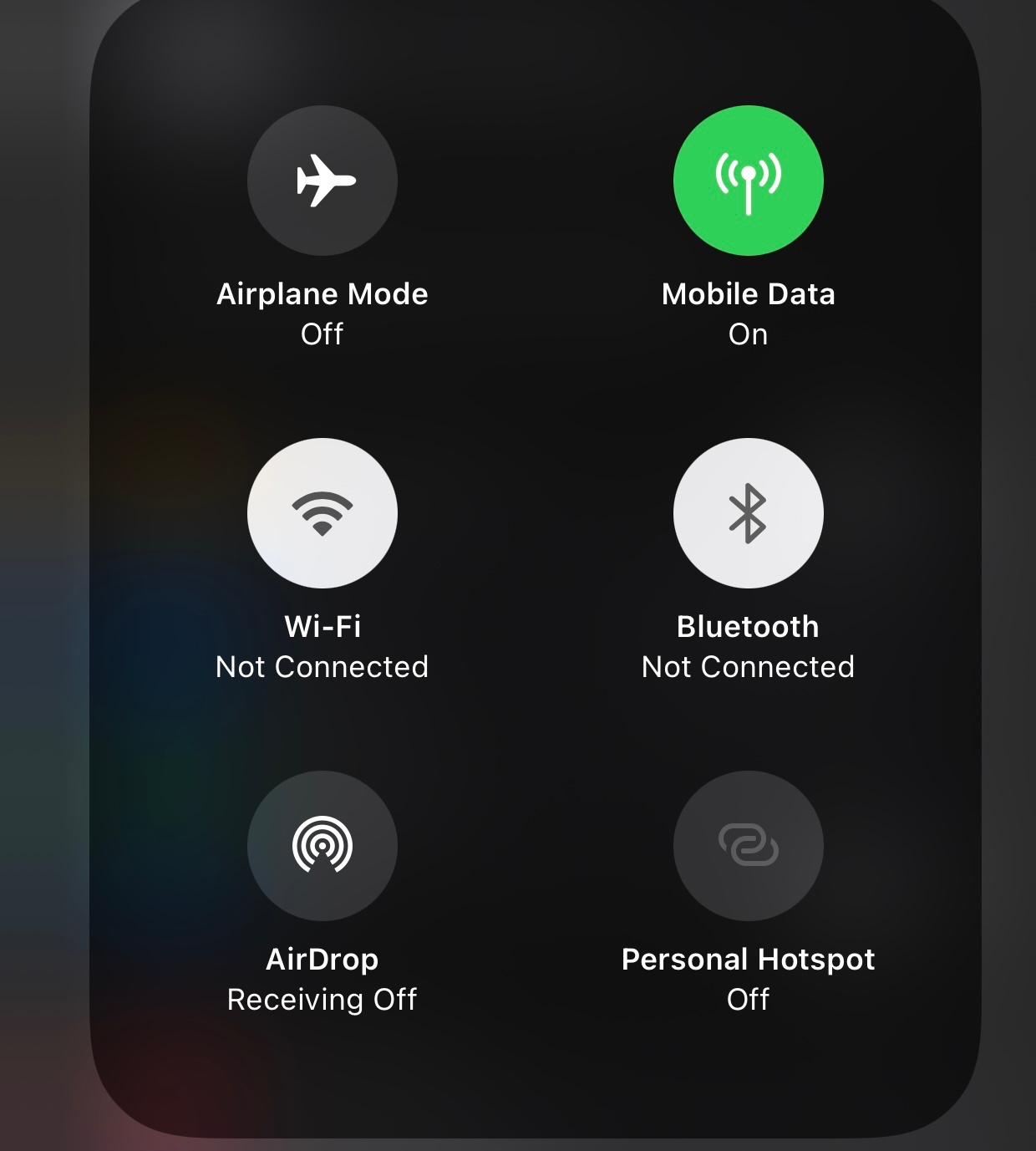The width and height of the screenshot is (1036, 1151).
Task: Enable Personal Hotspot
Action: click(748, 846)
